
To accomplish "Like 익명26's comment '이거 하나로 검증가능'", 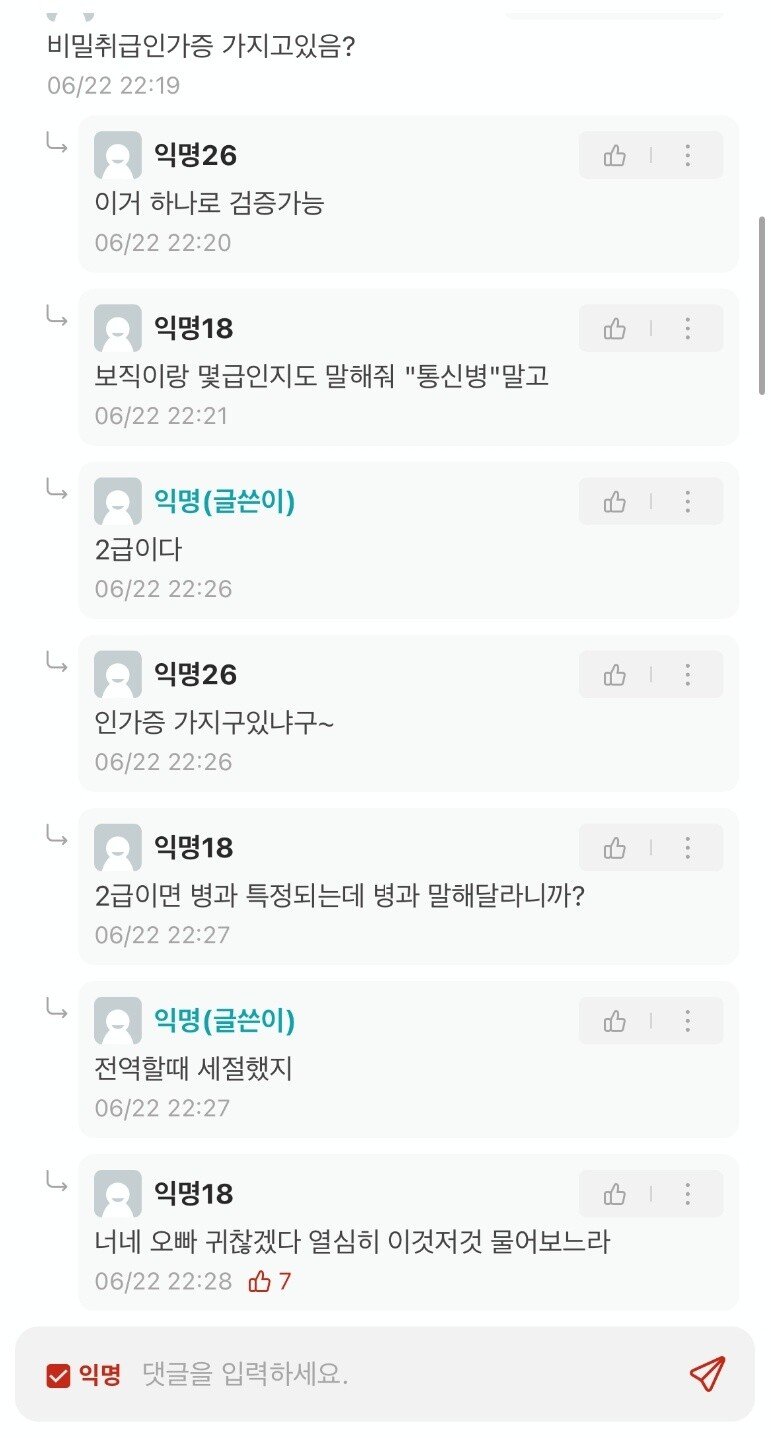I will tap(614, 156).
